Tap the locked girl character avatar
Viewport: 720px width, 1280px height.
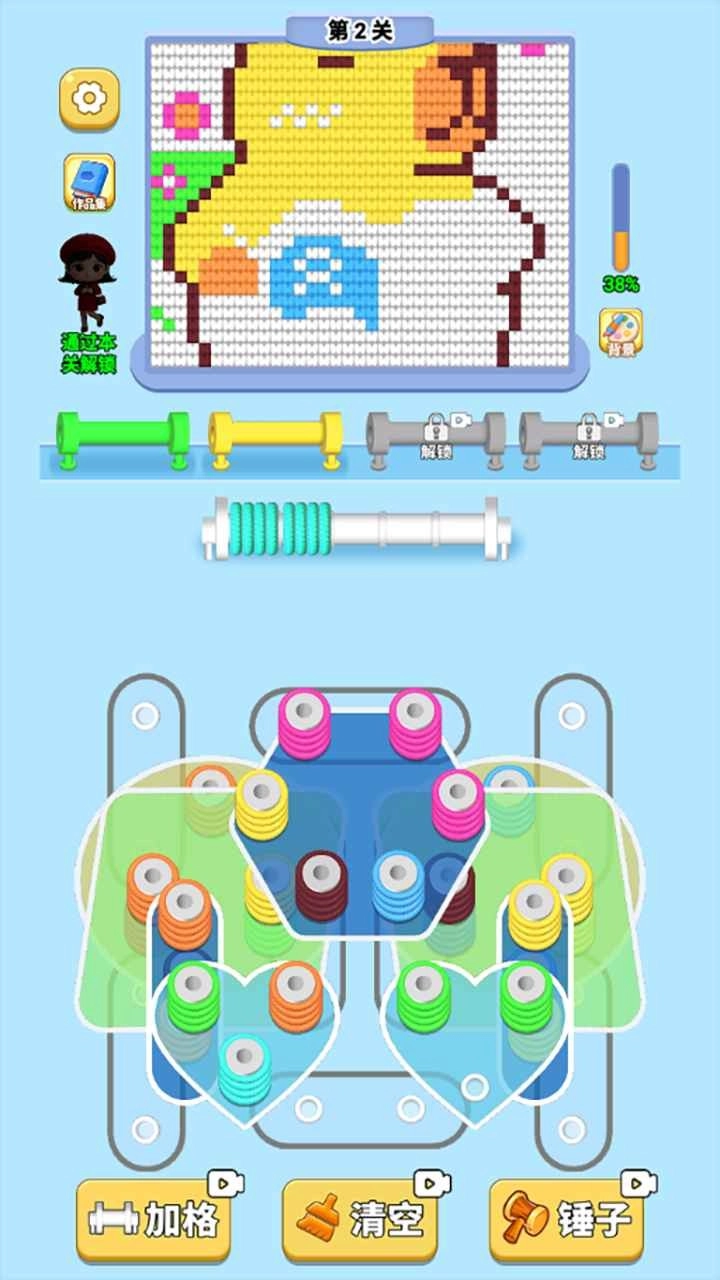tap(88, 284)
